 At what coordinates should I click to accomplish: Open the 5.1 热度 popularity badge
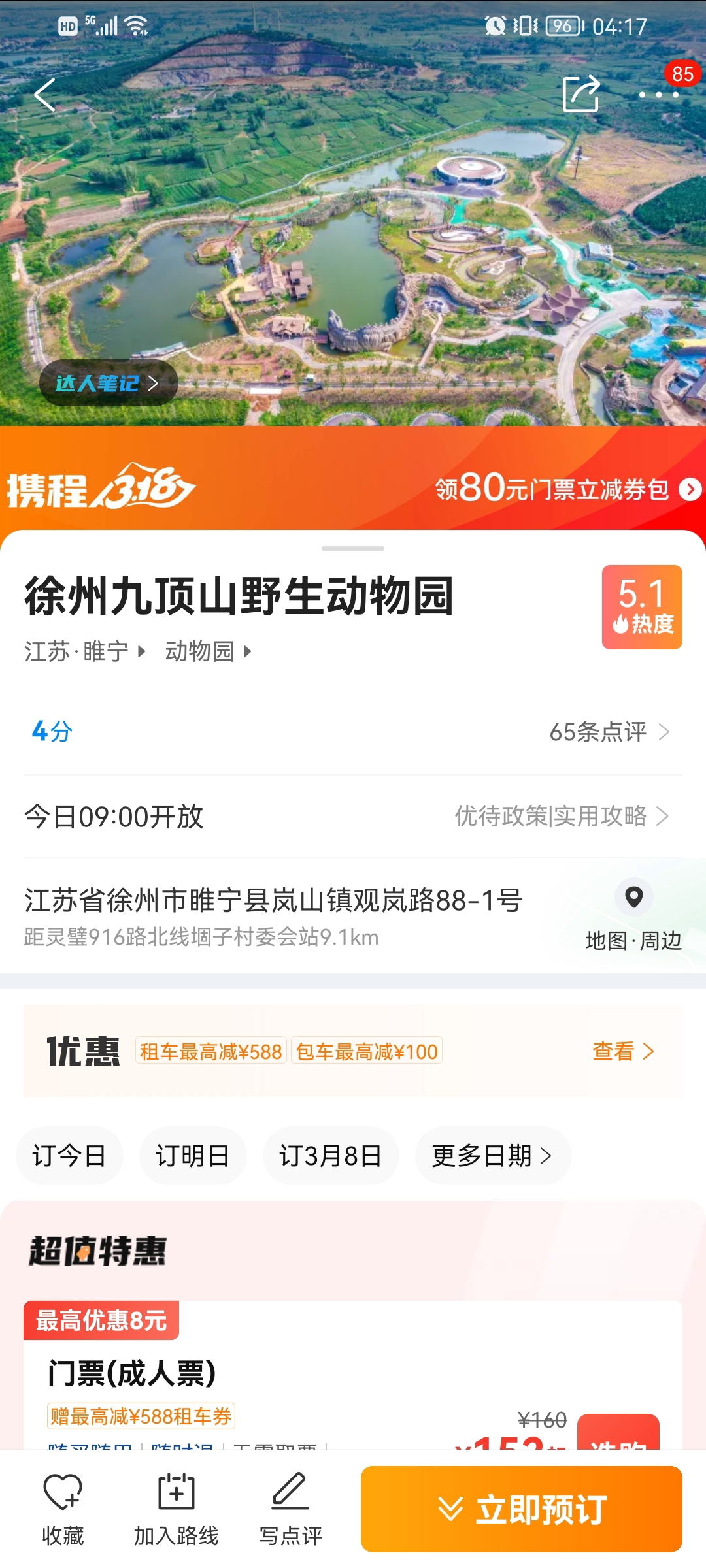(642, 607)
